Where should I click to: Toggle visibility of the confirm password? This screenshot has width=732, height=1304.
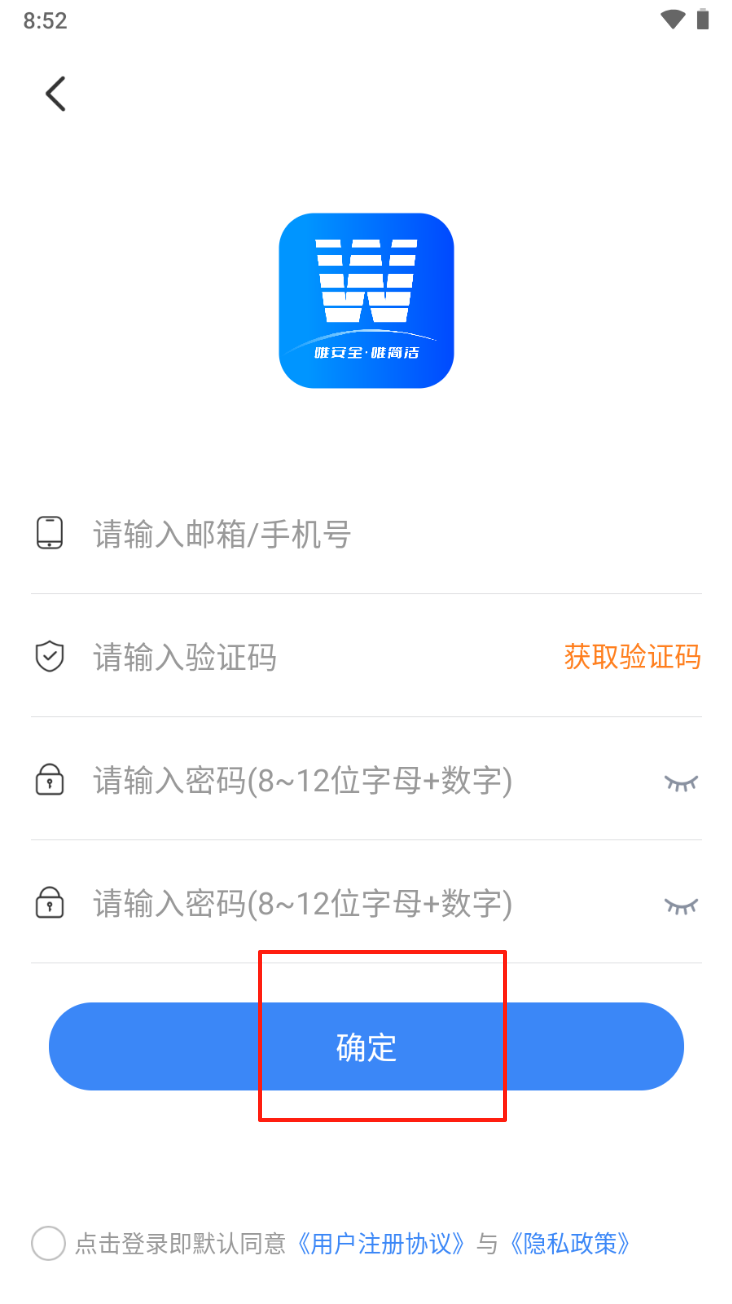tap(681, 905)
